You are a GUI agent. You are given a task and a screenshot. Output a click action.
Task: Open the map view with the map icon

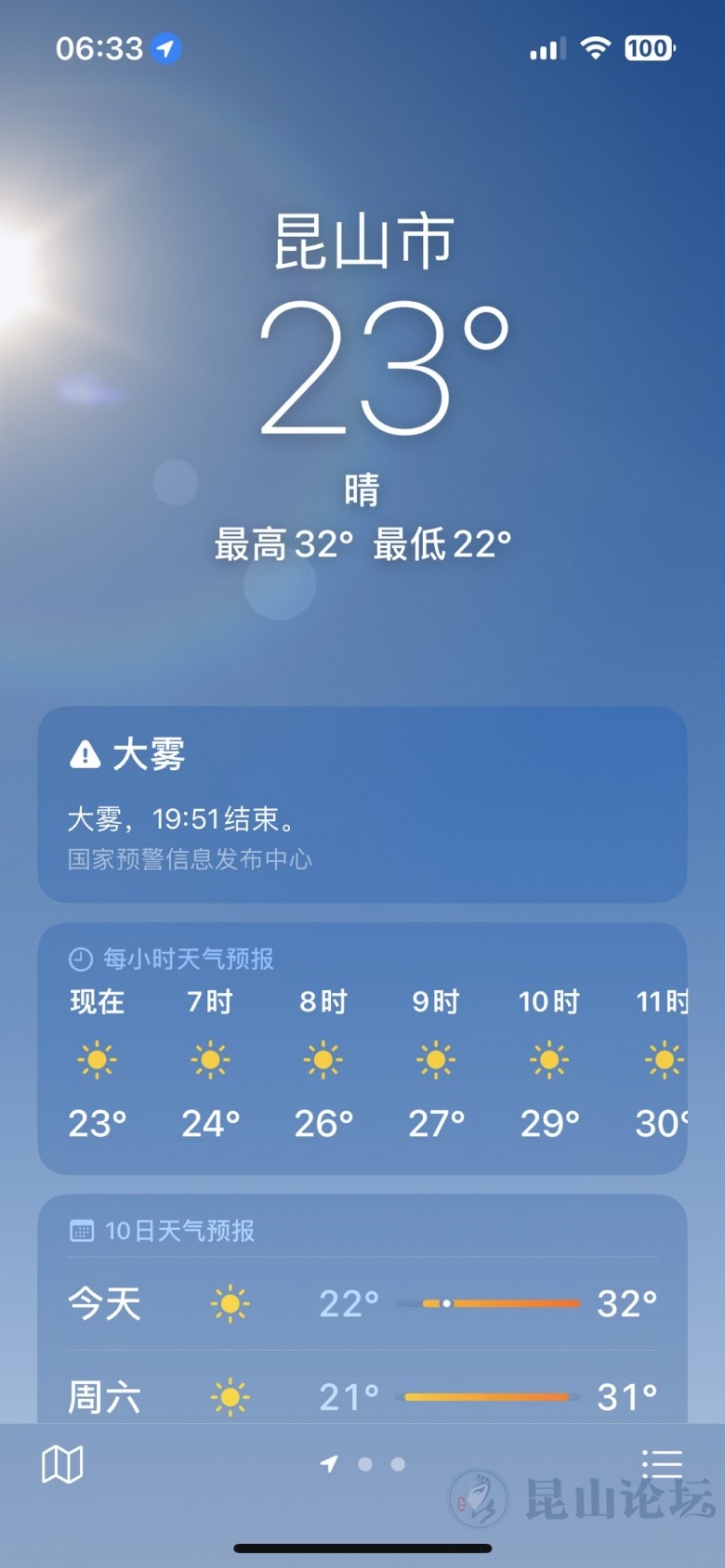coord(61,1463)
